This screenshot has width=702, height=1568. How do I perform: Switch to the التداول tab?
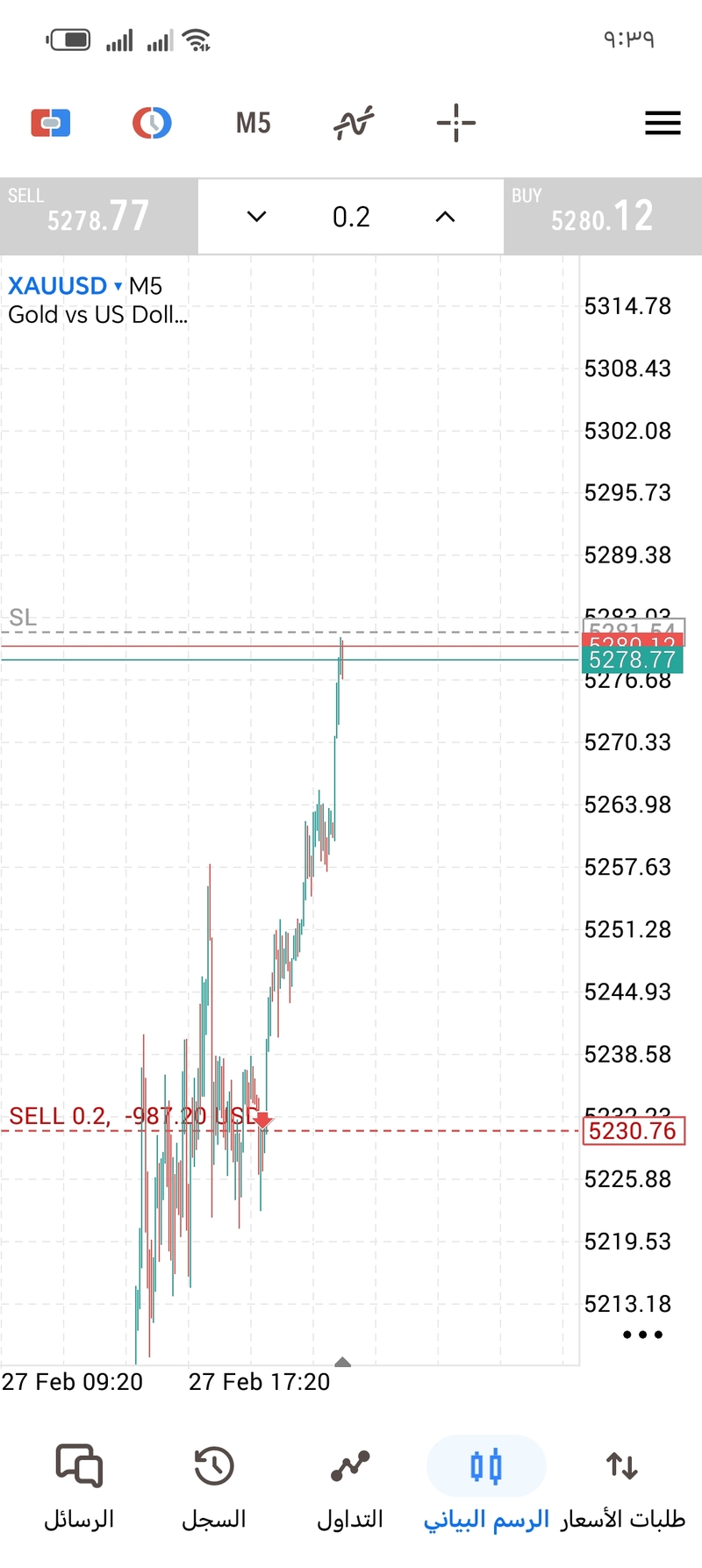(350, 1485)
